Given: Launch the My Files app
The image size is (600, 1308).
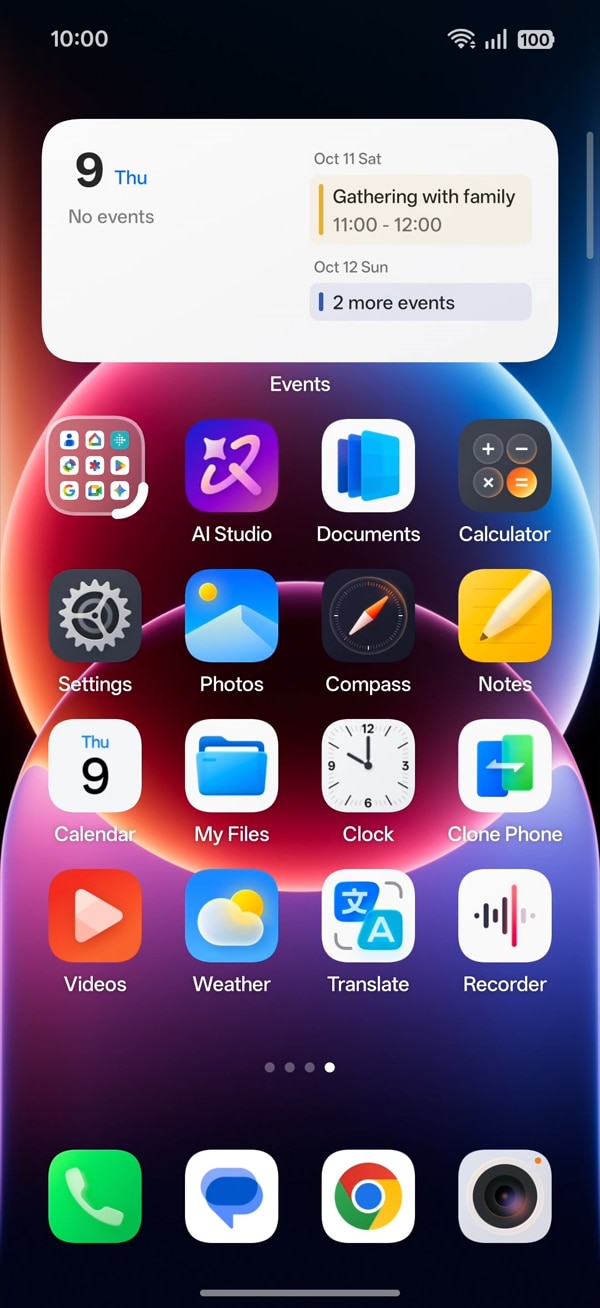Looking at the screenshot, I should coord(231,766).
